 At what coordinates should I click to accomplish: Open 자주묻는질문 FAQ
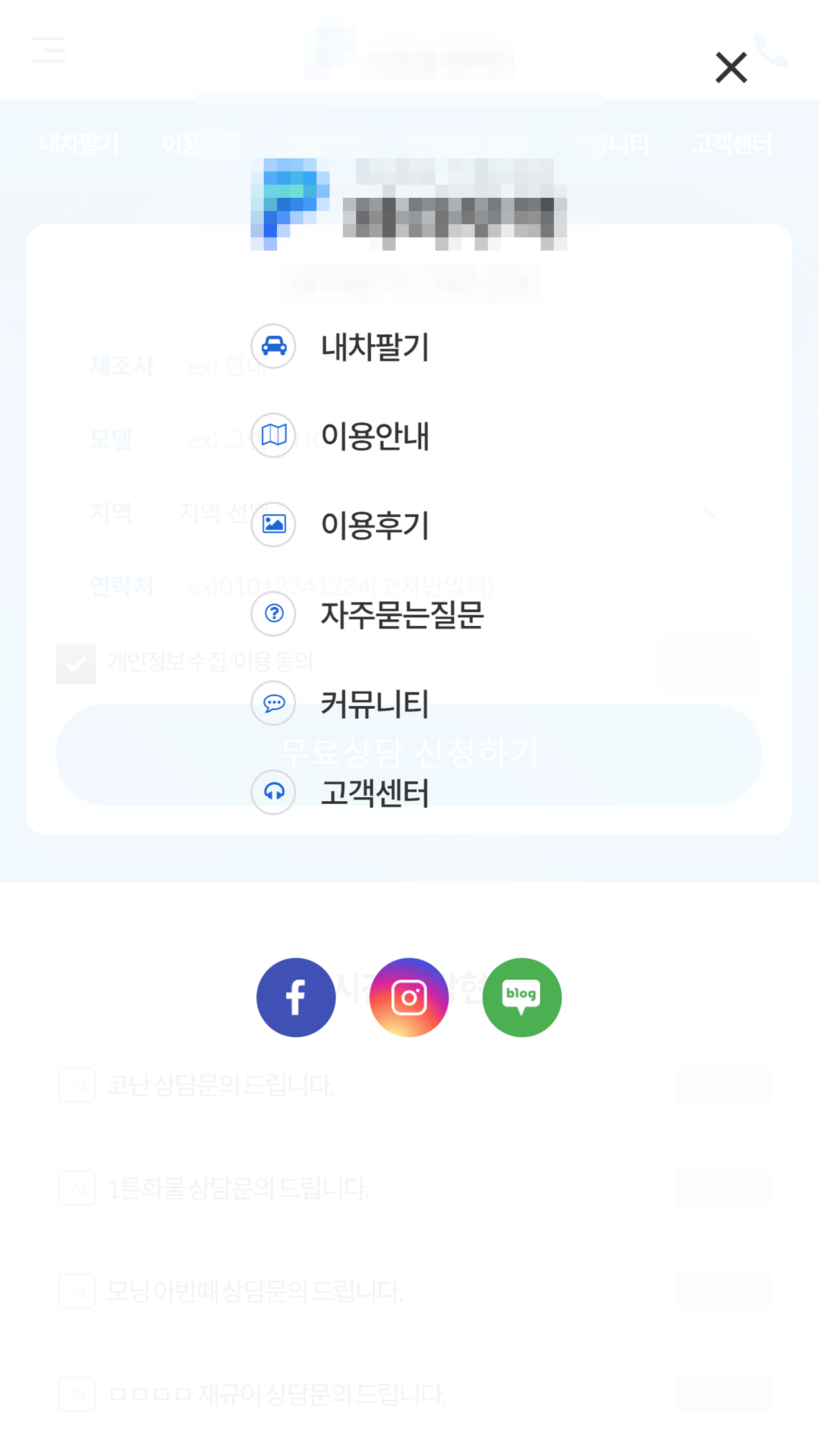pos(367,615)
